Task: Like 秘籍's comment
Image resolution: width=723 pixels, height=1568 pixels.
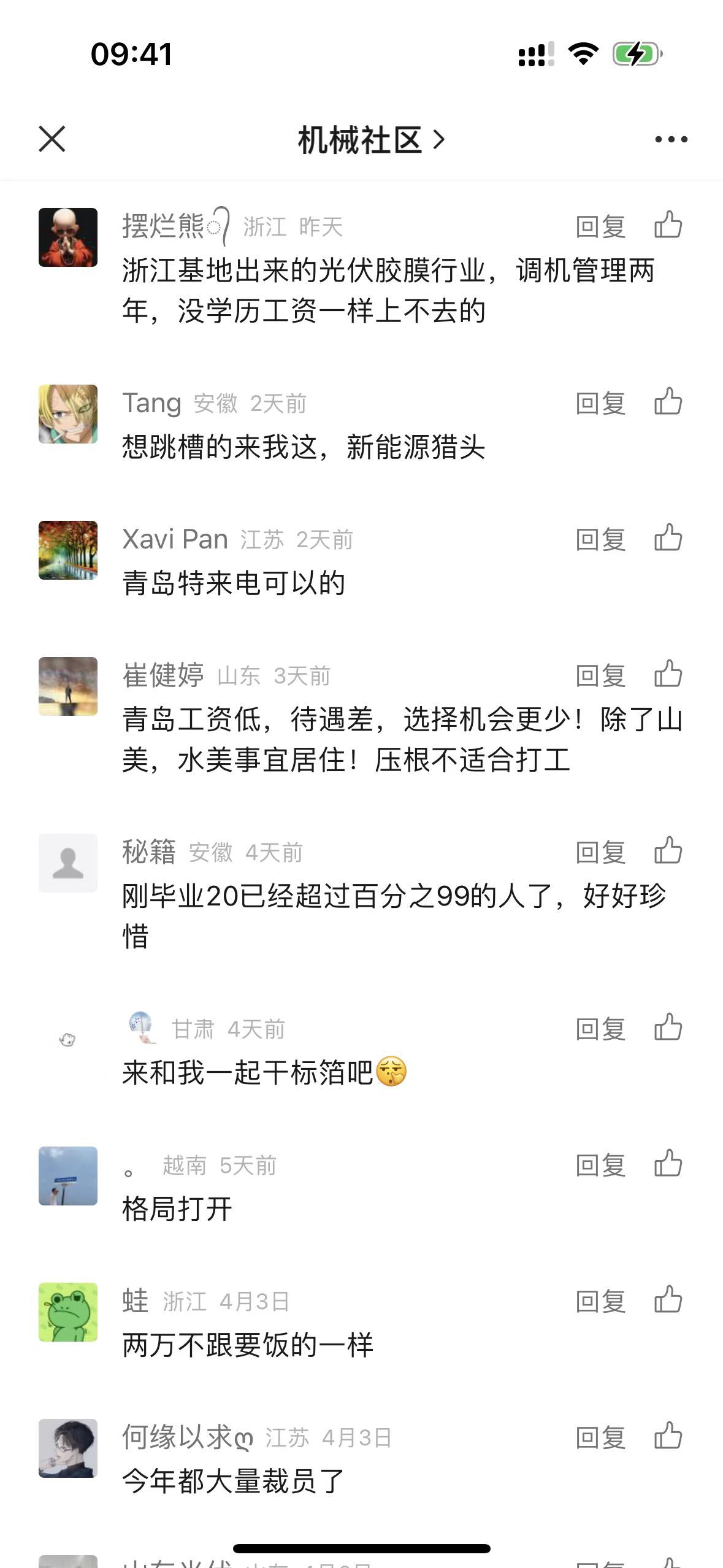Action: pyautogui.click(x=668, y=851)
